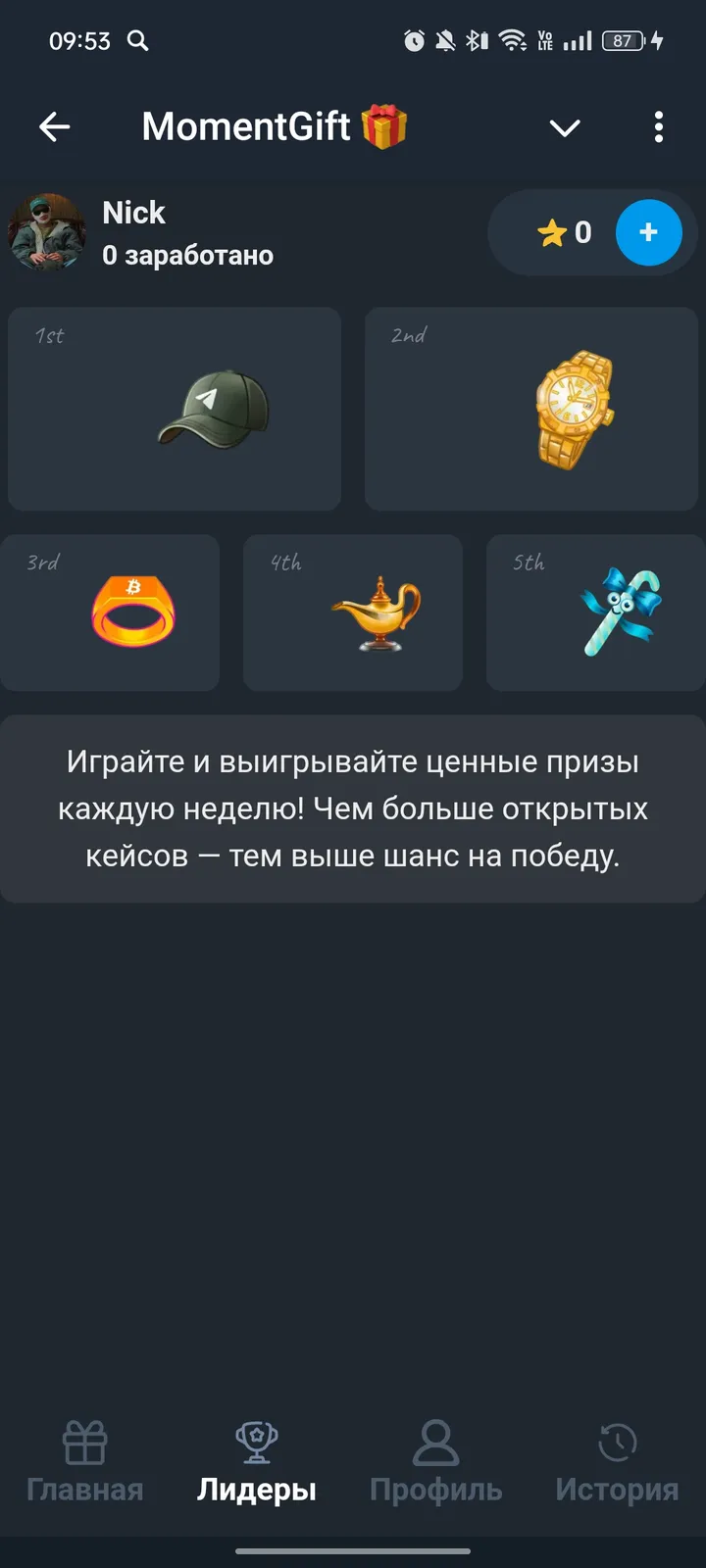View the История clock icon
Viewport: 706px width, 1568px height.
[x=614, y=1441]
